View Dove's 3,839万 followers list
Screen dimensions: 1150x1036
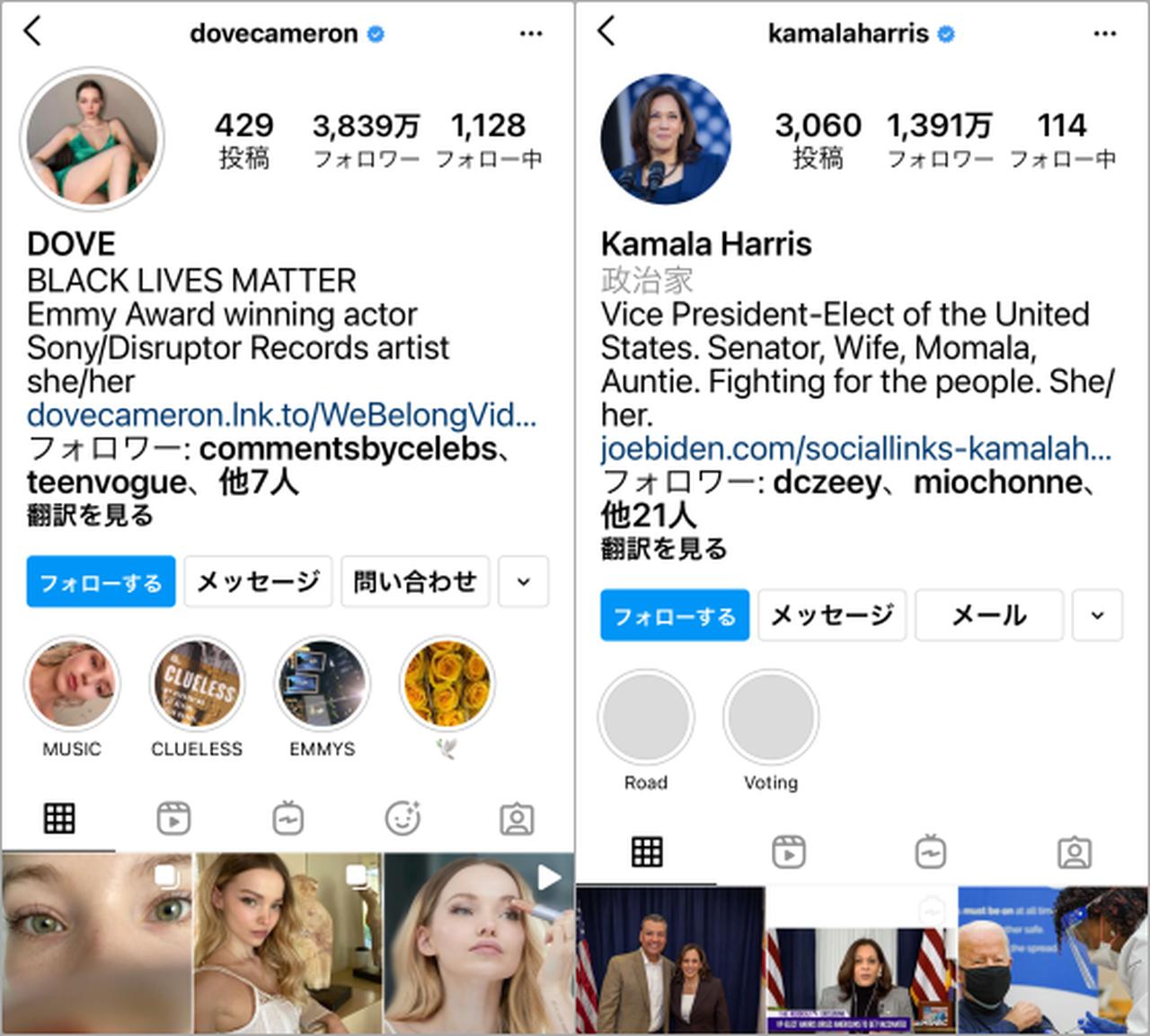(366, 139)
